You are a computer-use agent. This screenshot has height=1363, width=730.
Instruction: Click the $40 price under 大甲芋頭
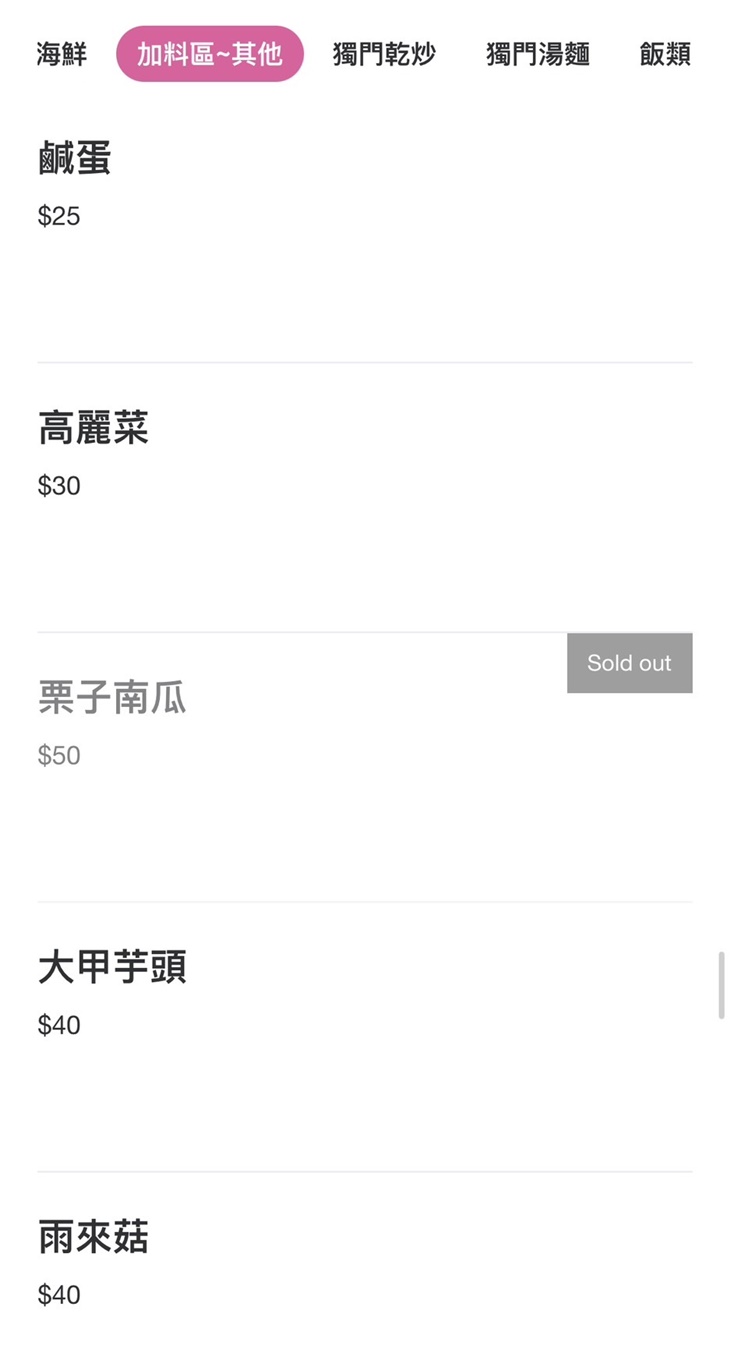click(x=59, y=1024)
